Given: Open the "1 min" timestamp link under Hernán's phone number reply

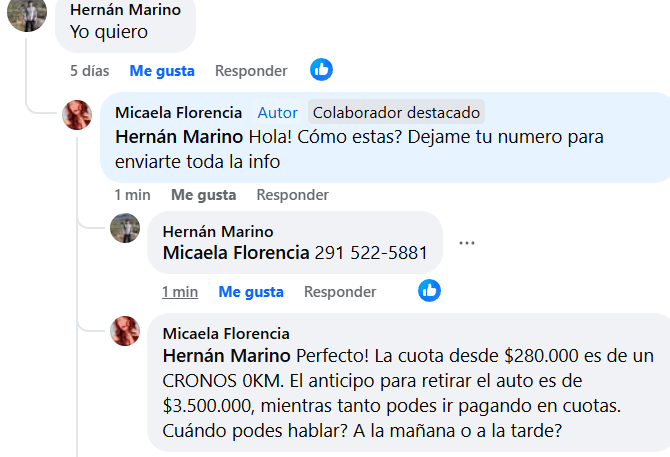Looking at the screenshot, I should coord(180,292).
